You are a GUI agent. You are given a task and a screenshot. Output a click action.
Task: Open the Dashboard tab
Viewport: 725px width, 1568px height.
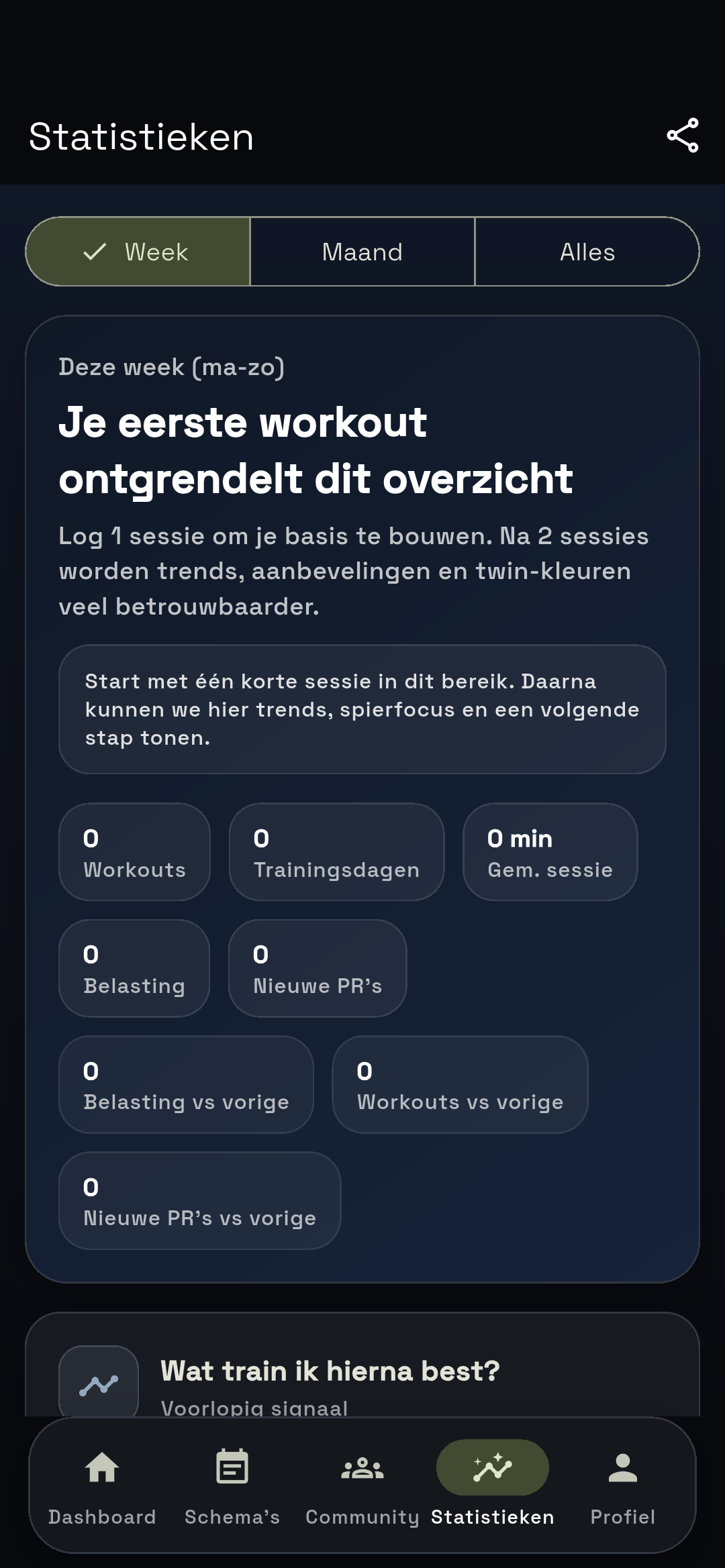click(x=102, y=1484)
